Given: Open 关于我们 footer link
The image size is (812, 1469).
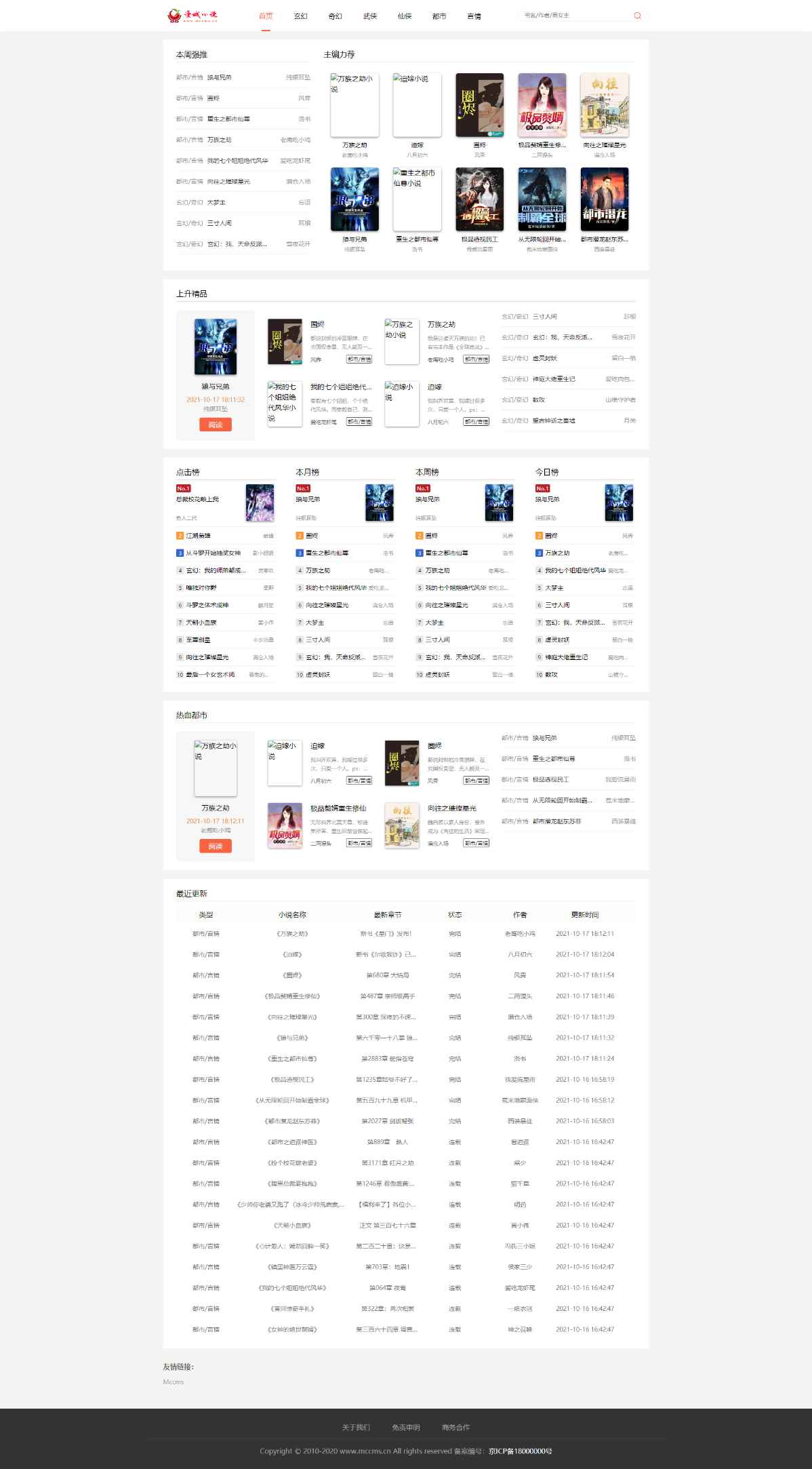Looking at the screenshot, I should (x=356, y=1427).
